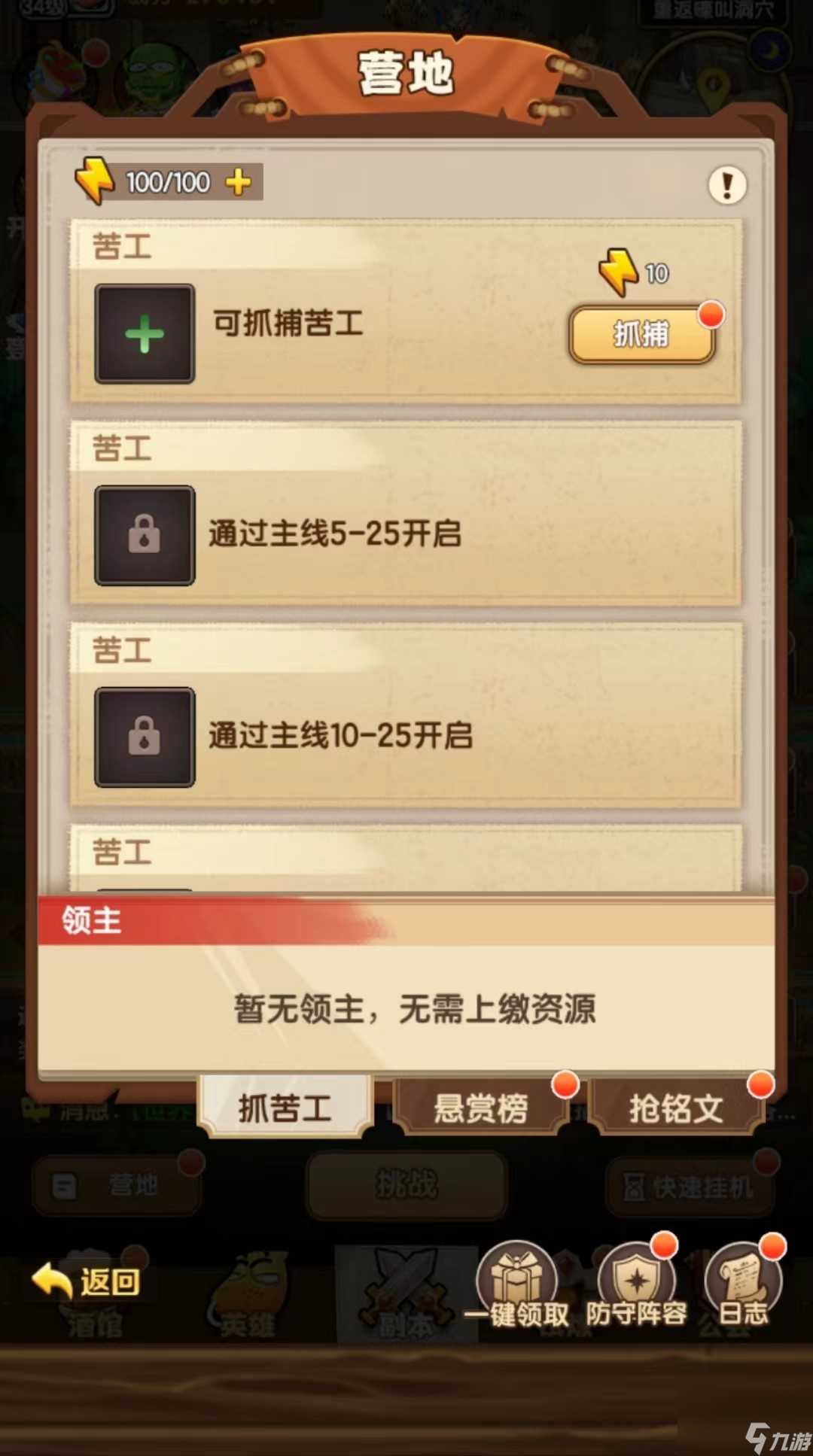Tap the locked slot for 主线5-25
The height and width of the screenshot is (1456, 813).
tap(145, 536)
